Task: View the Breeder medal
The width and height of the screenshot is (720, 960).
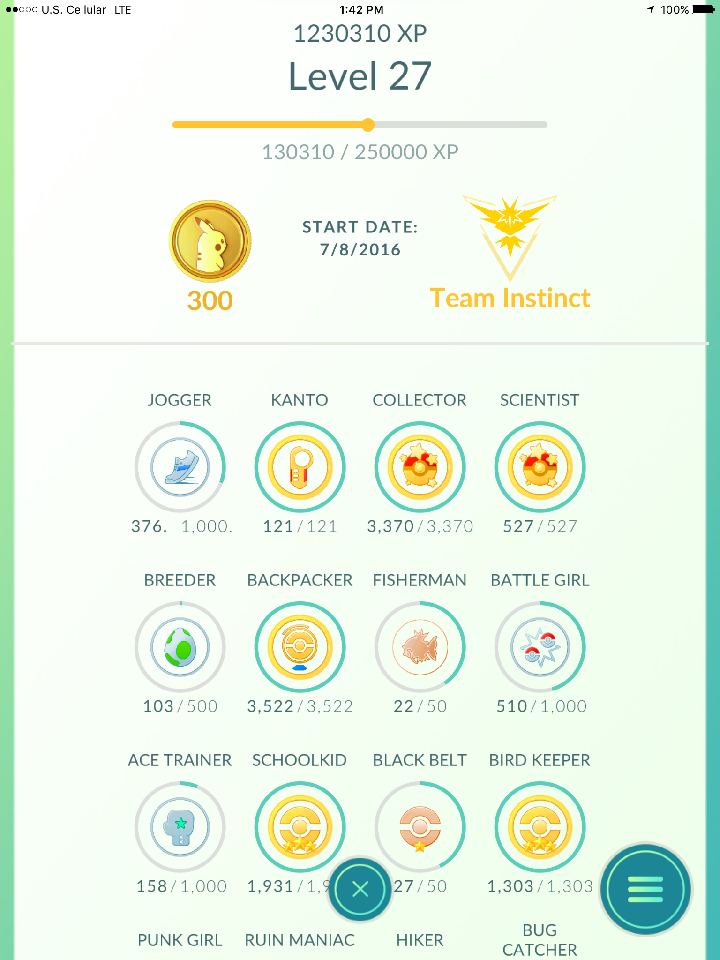Action: point(180,646)
